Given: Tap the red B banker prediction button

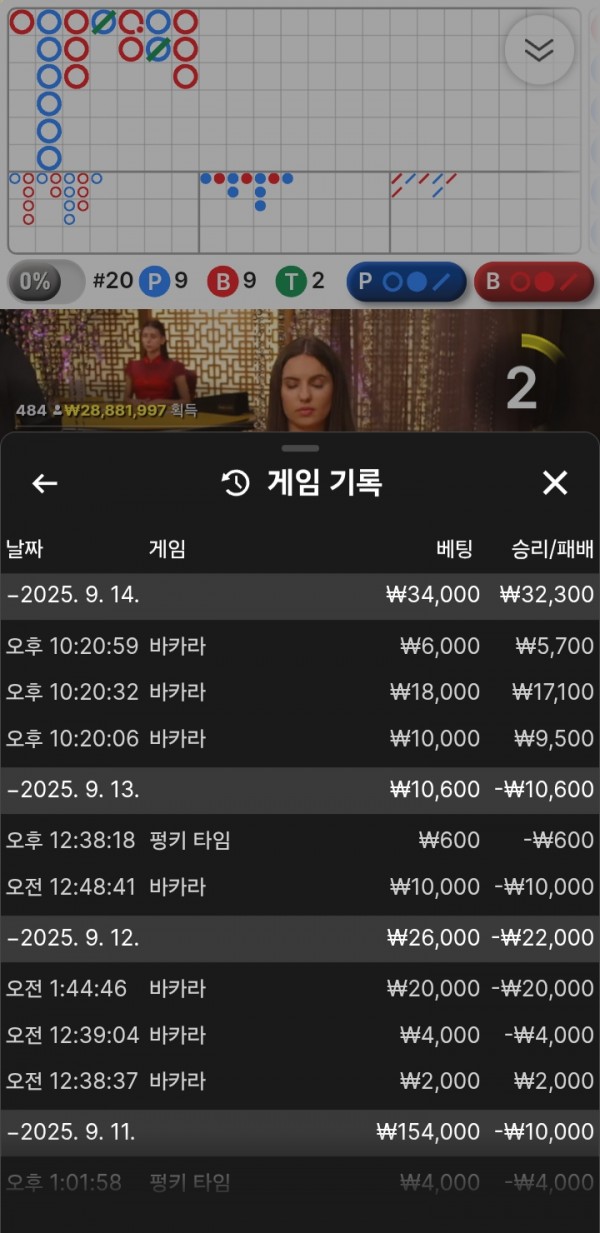Looking at the screenshot, I should (x=533, y=282).
